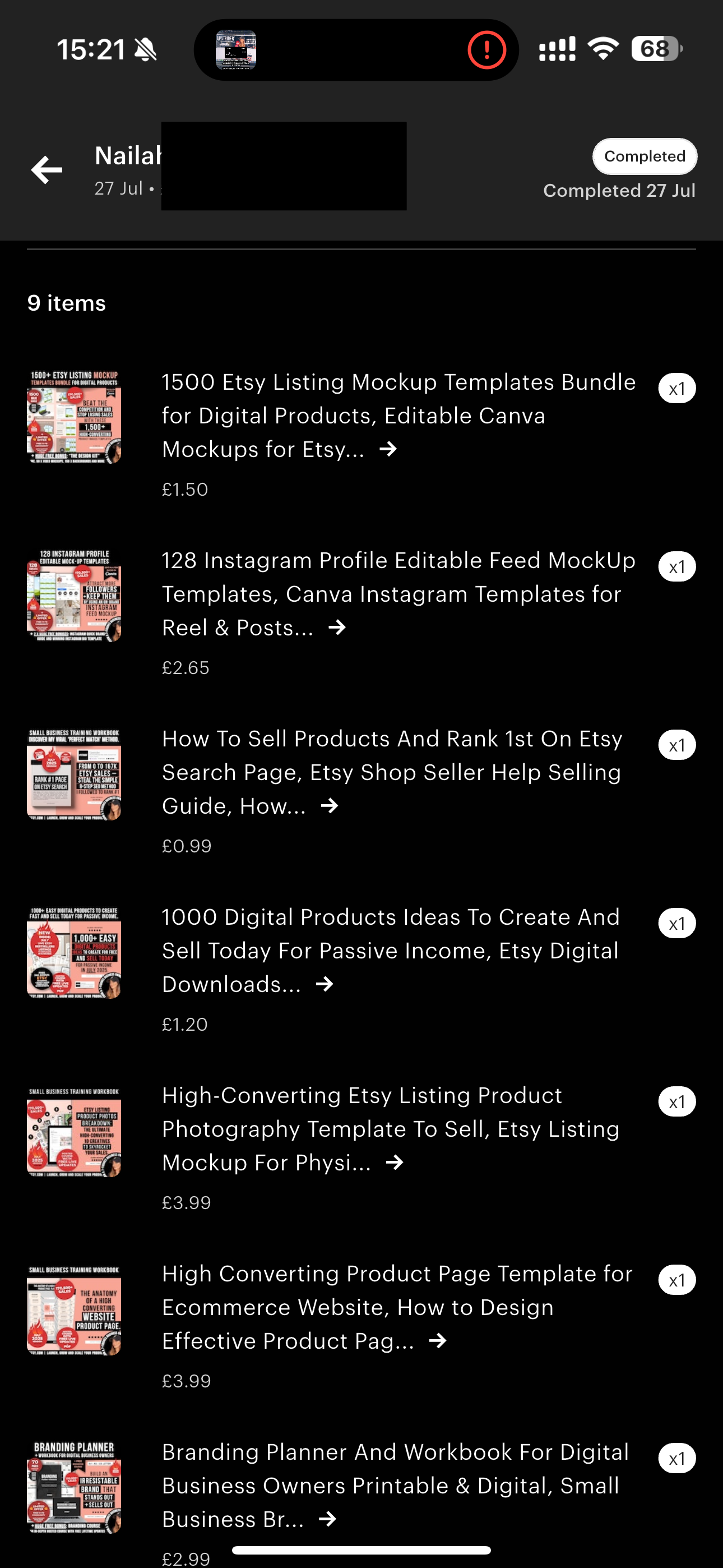Open 1500 Etsy Listing Mockup Templates Bundle
Screen dimensions: 723x1568
click(398, 416)
